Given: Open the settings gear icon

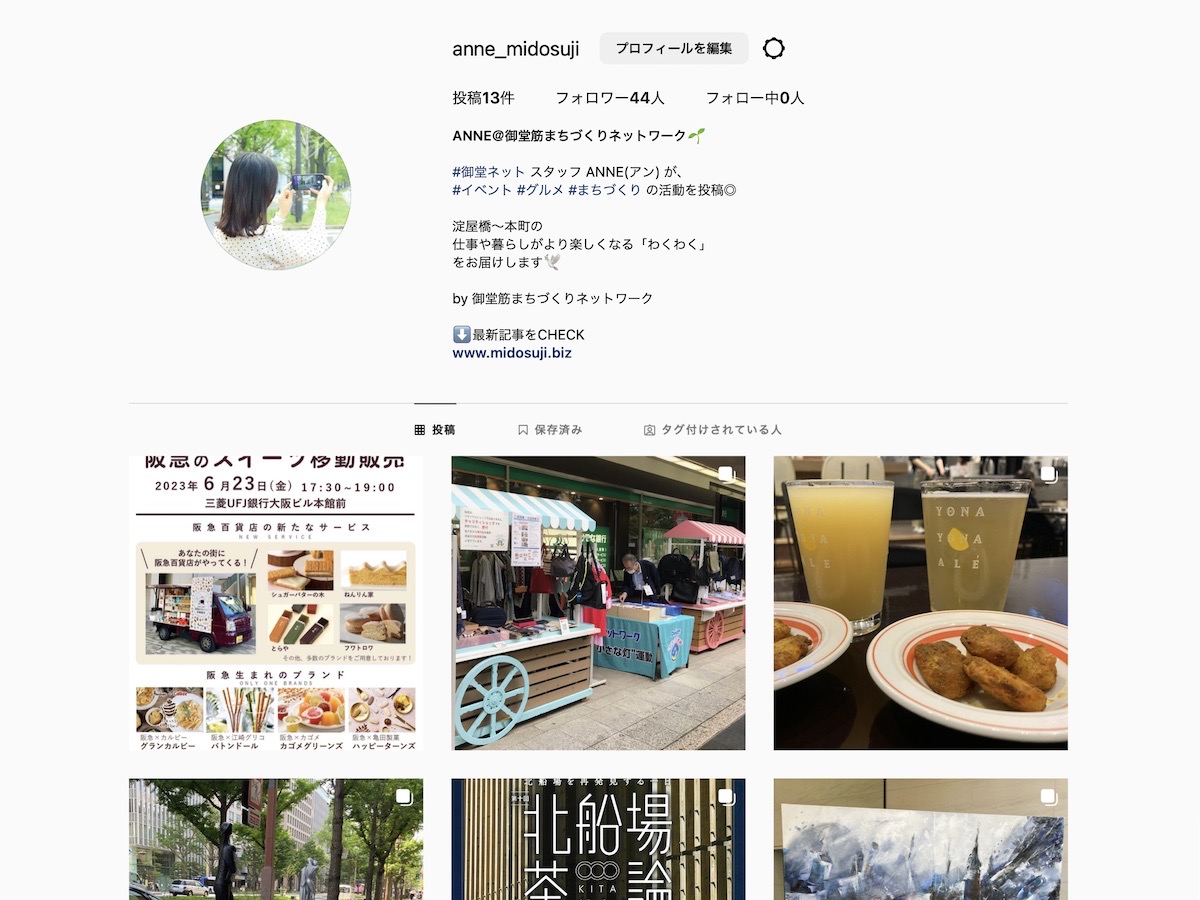Looking at the screenshot, I should tap(773, 48).
